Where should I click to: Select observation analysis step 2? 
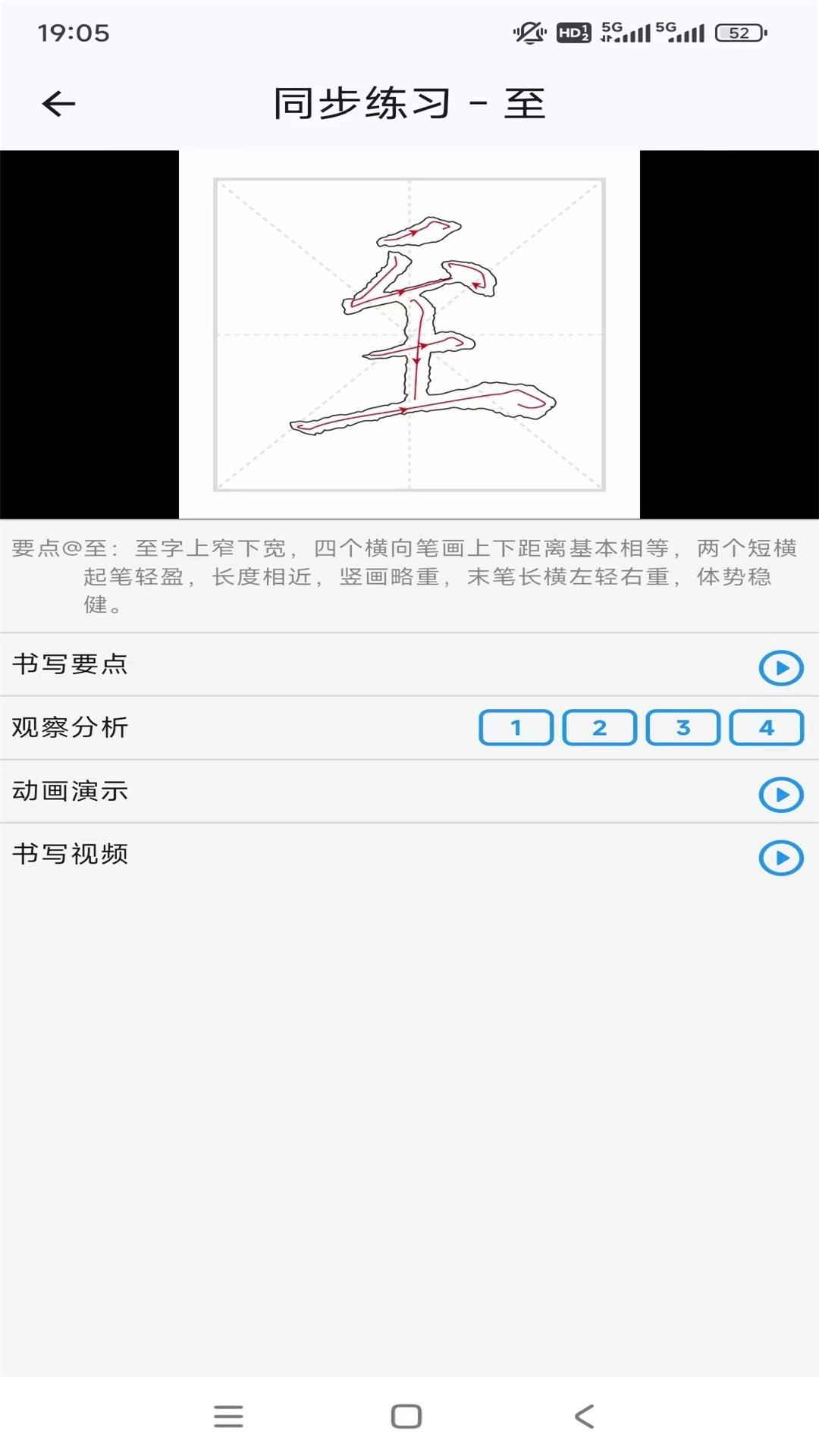(599, 728)
